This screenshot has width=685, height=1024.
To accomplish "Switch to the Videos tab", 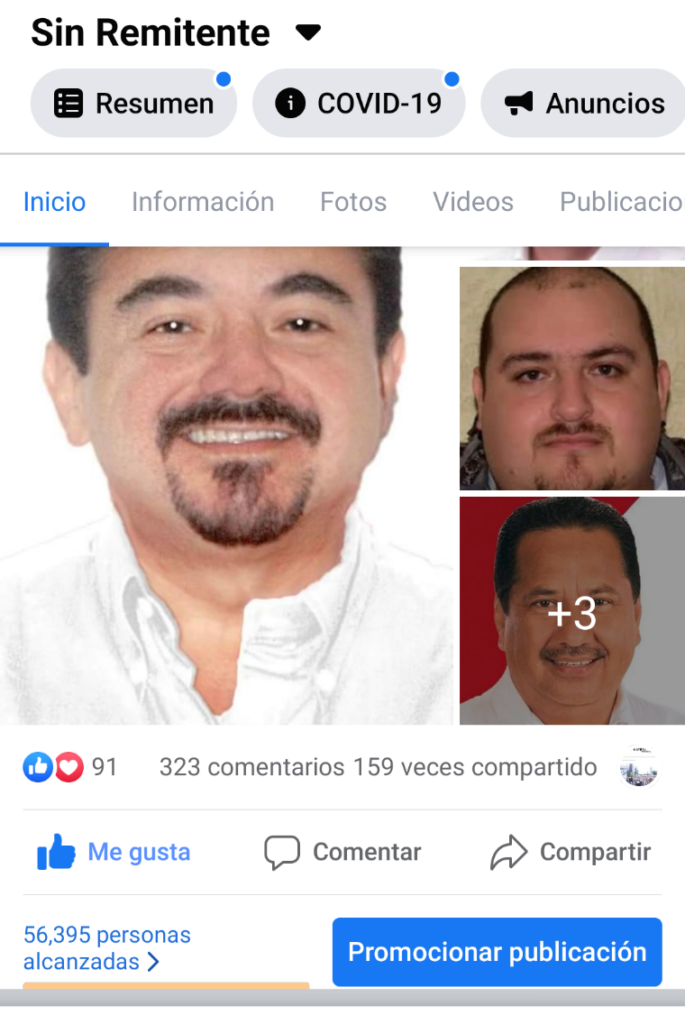I will (x=473, y=202).
